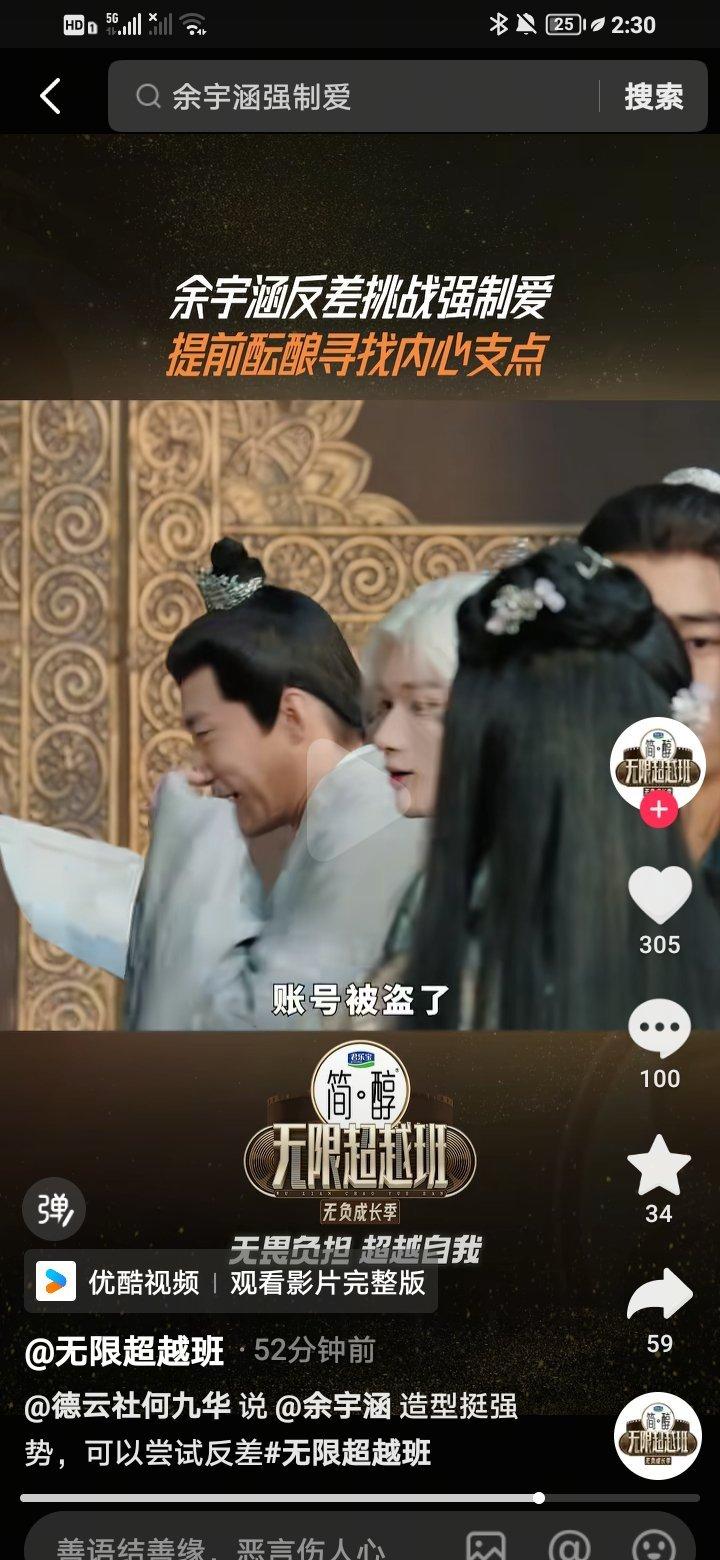
Task: Tap the comment field 善语结善缘
Action: 220,1545
